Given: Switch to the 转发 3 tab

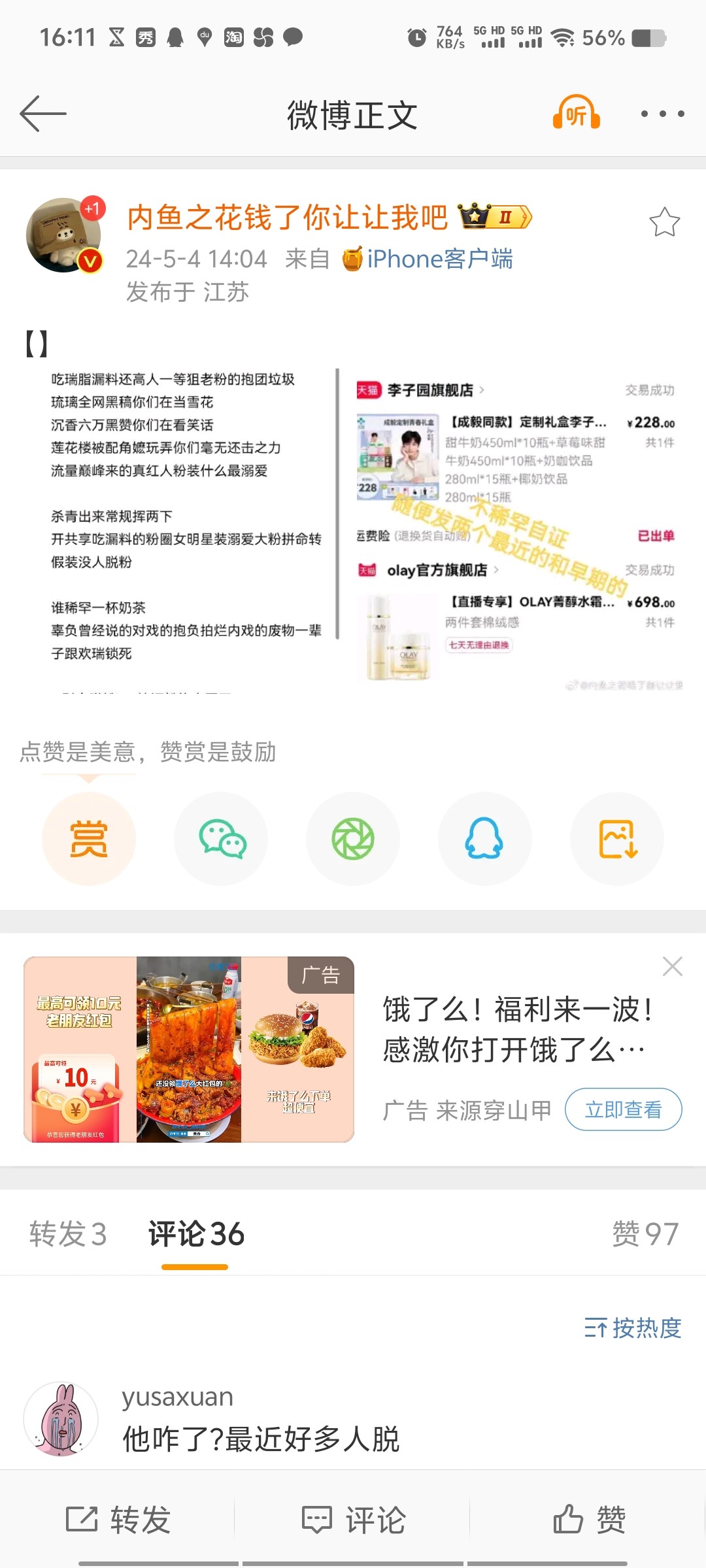Looking at the screenshot, I should (x=68, y=1234).
